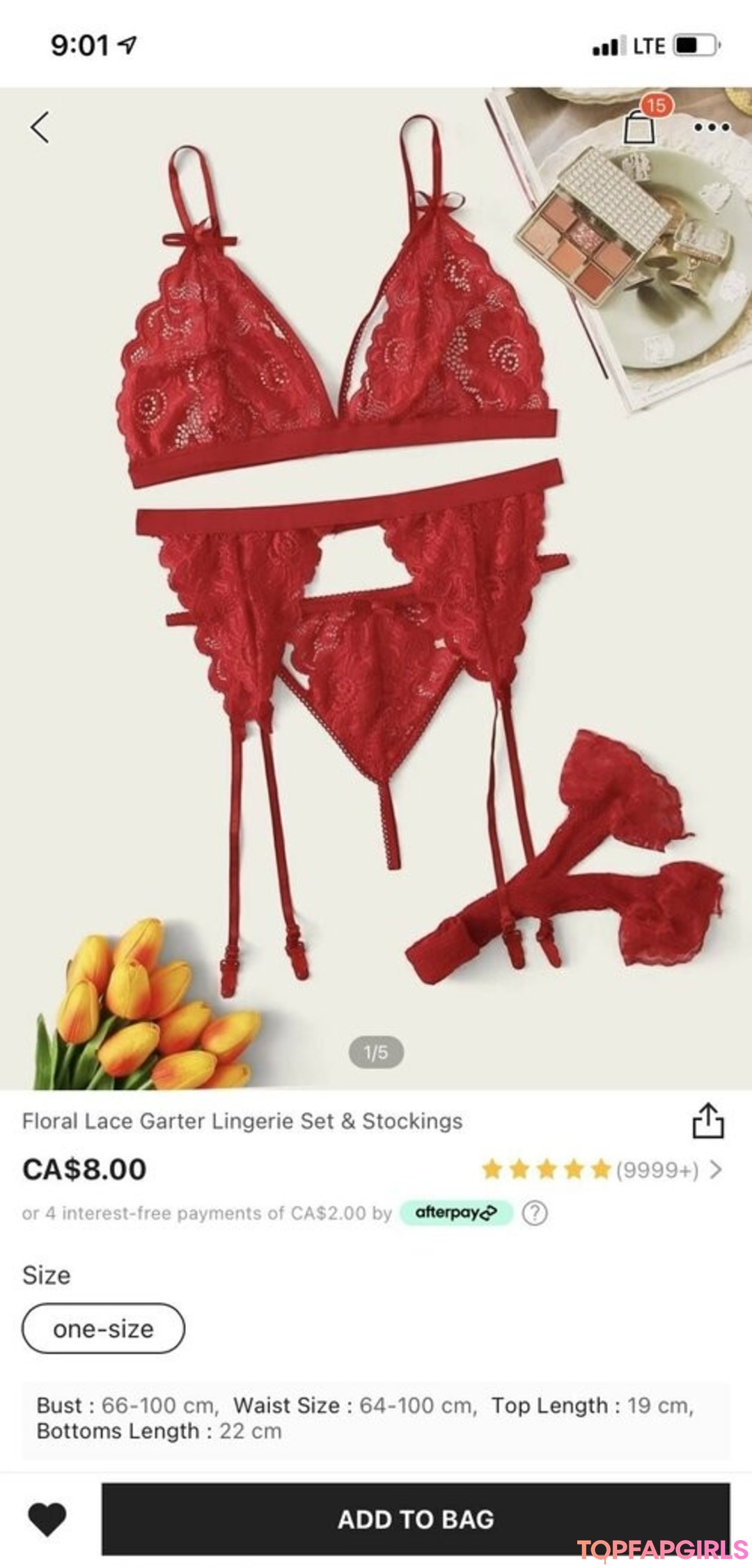Screen dimensions: 752x1568
Task: Select the one-size option
Action: tap(103, 1329)
